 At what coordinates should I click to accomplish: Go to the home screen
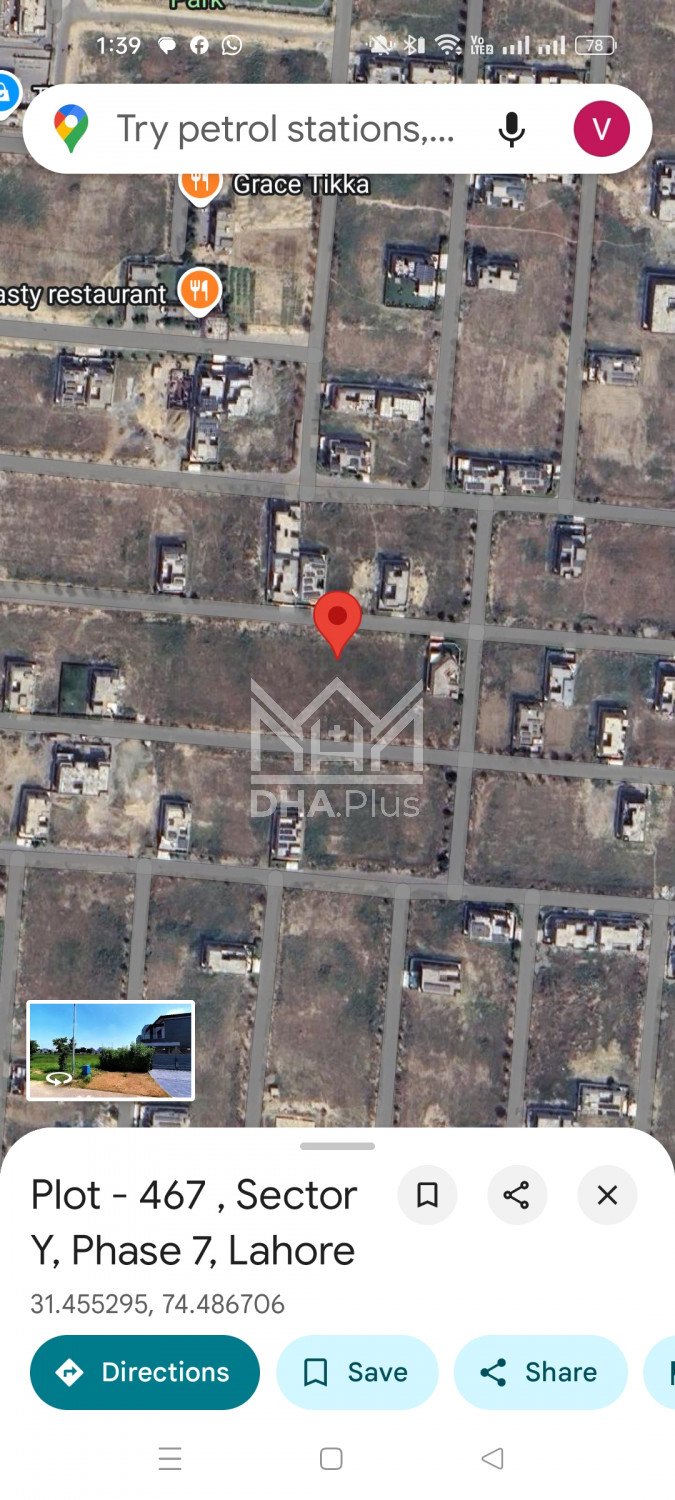coord(331,1459)
